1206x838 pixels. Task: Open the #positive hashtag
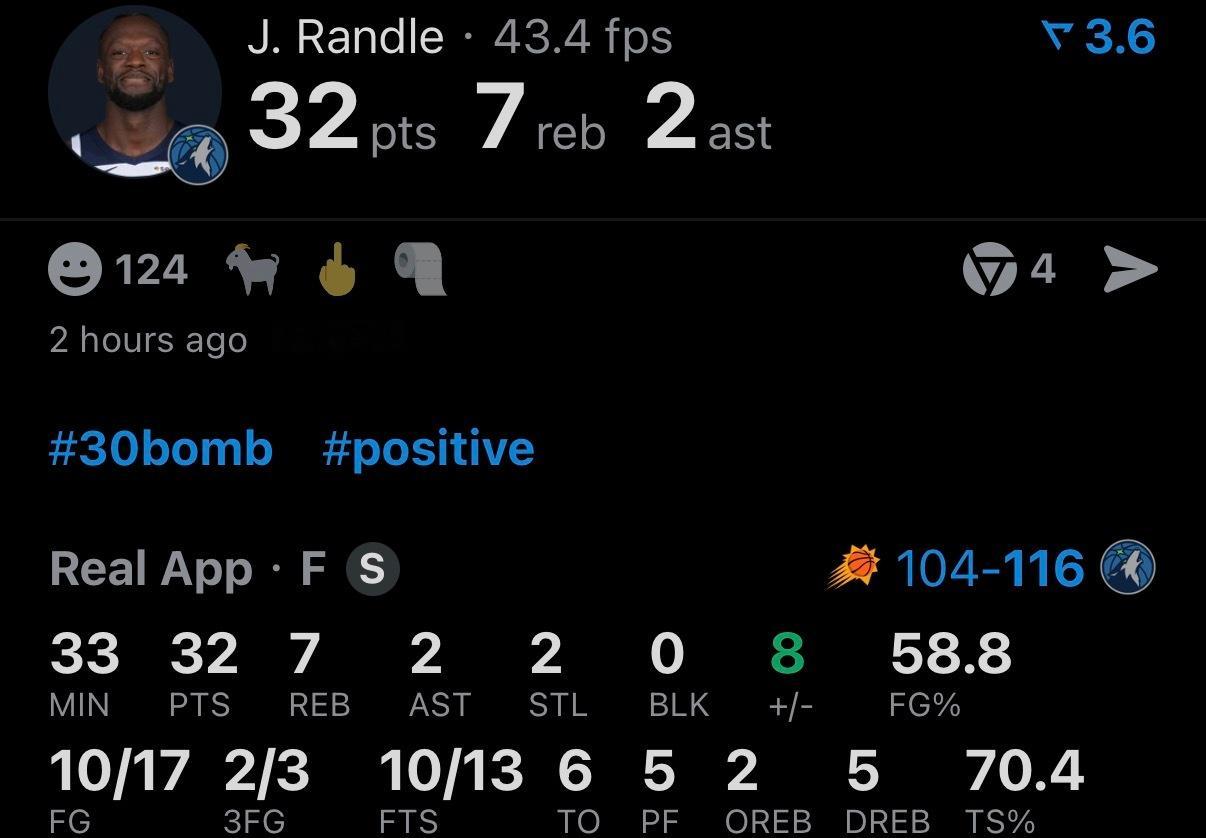[x=428, y=448]
